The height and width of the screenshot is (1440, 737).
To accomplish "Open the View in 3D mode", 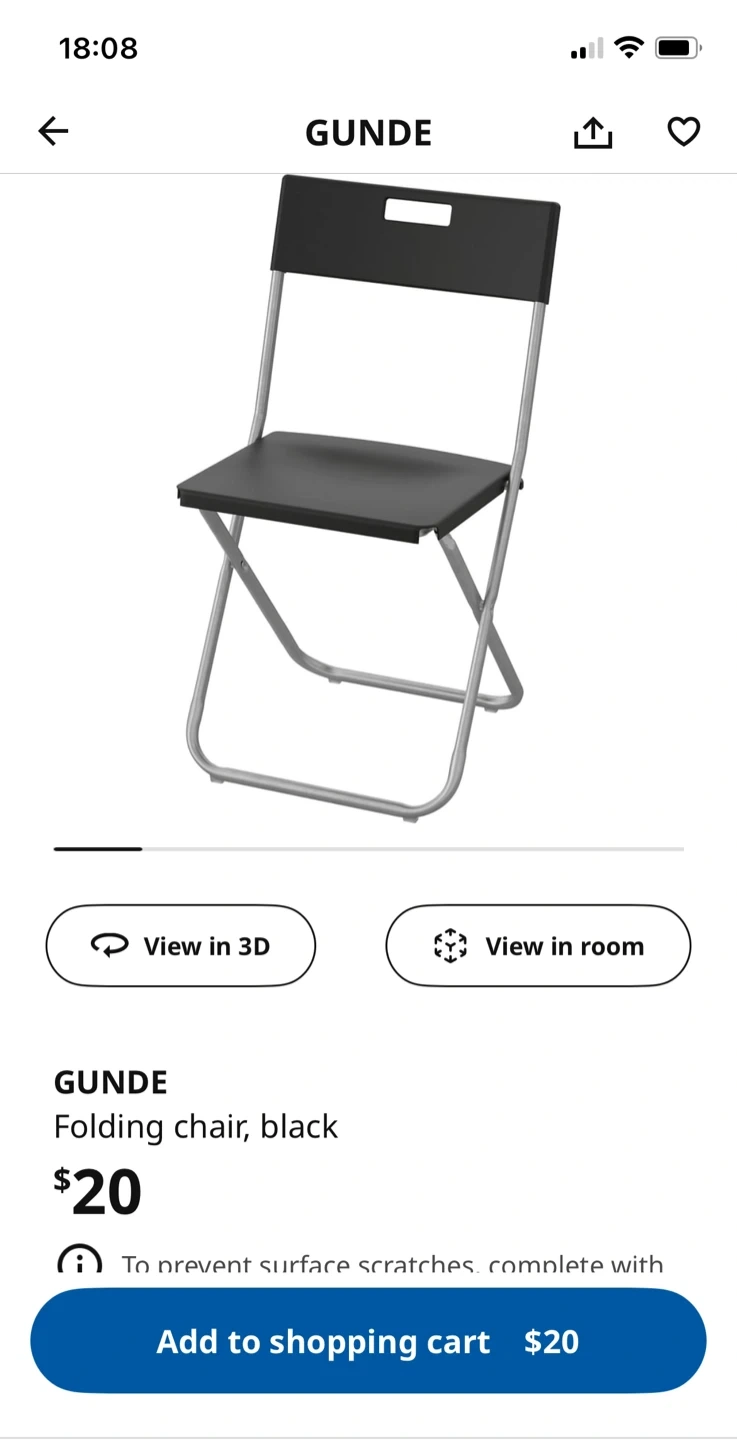I will click(x=181, y=946).
